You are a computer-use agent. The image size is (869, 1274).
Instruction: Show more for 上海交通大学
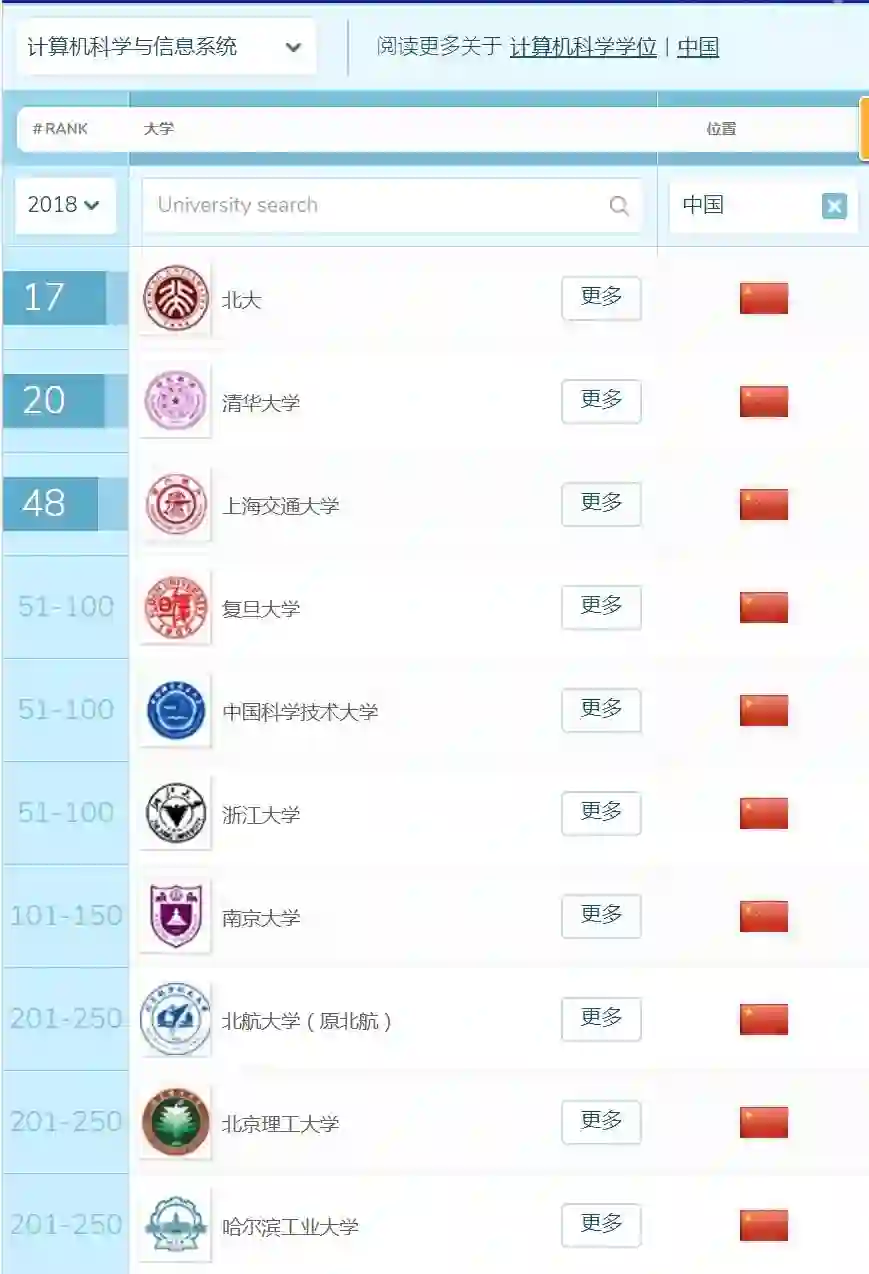[601, 504]
